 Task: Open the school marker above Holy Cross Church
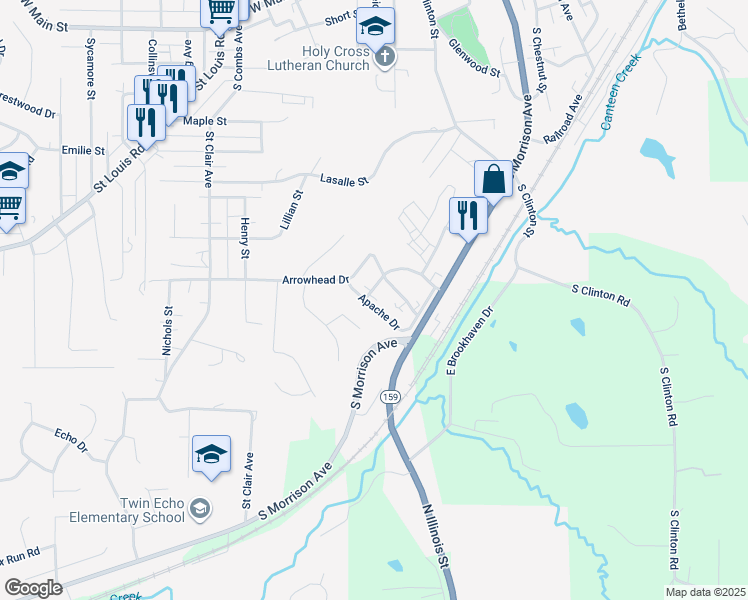click(x=376, y=26)
